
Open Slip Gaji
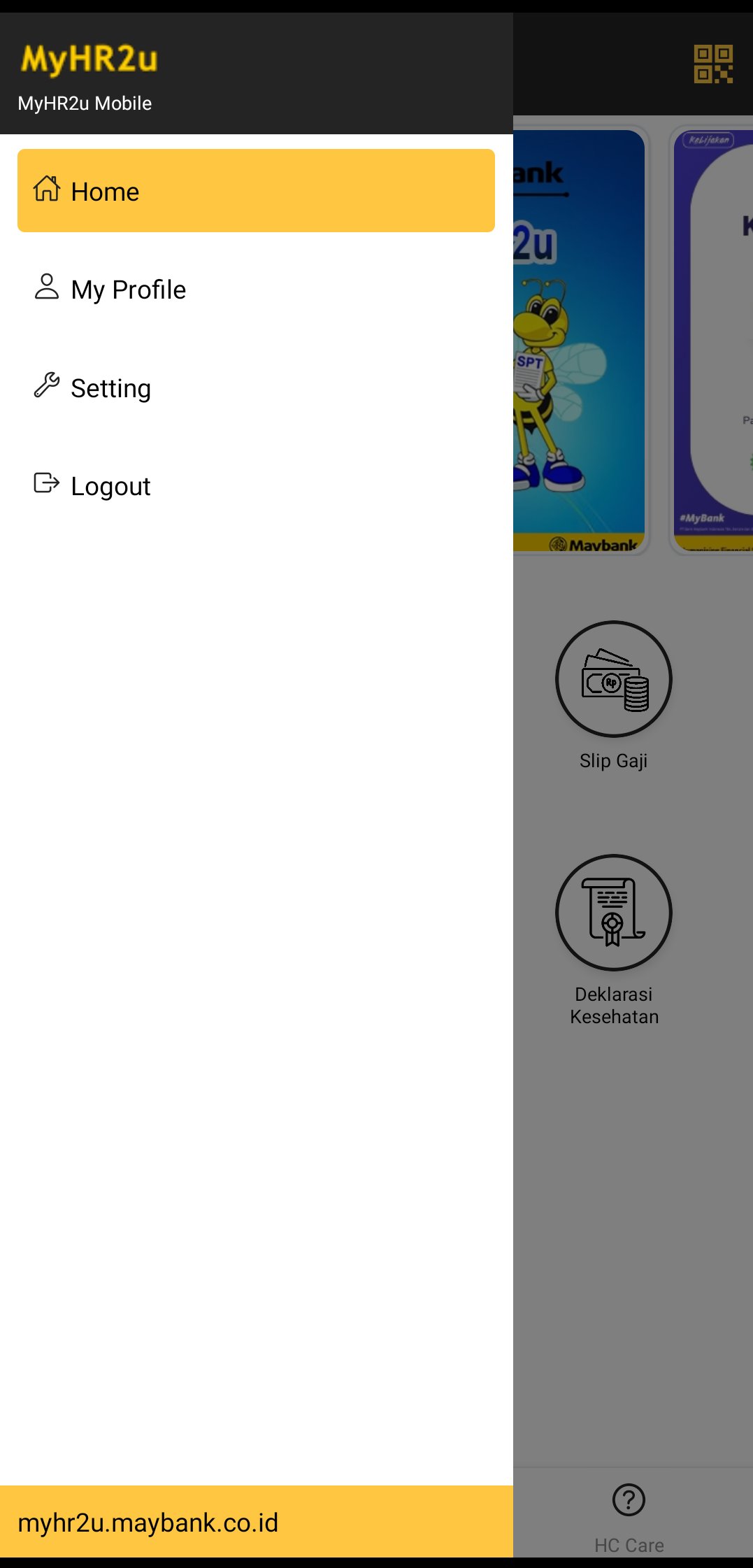pyautogui.click(x=613, y=679)
